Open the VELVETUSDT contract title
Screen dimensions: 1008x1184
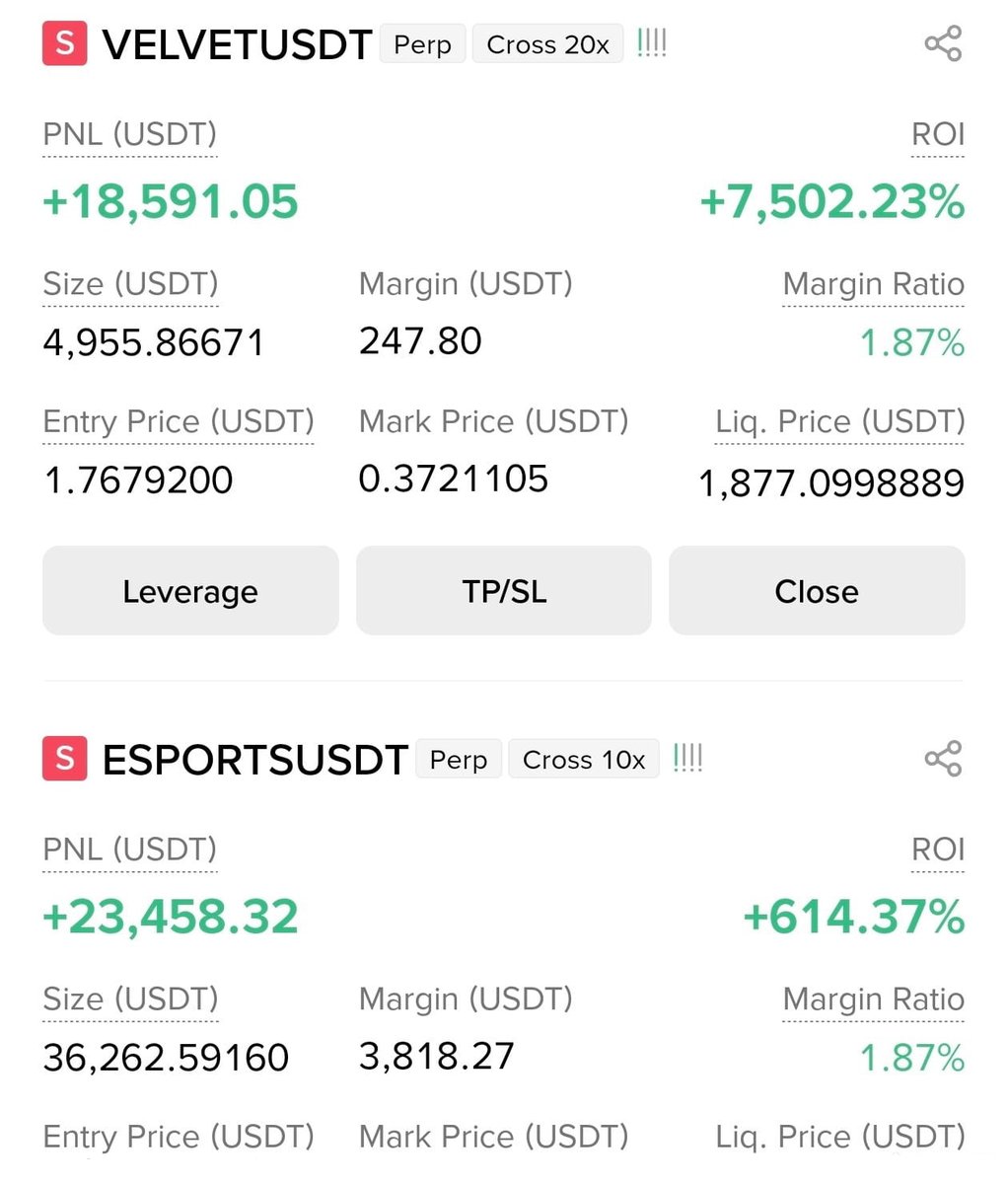point(237,44)
